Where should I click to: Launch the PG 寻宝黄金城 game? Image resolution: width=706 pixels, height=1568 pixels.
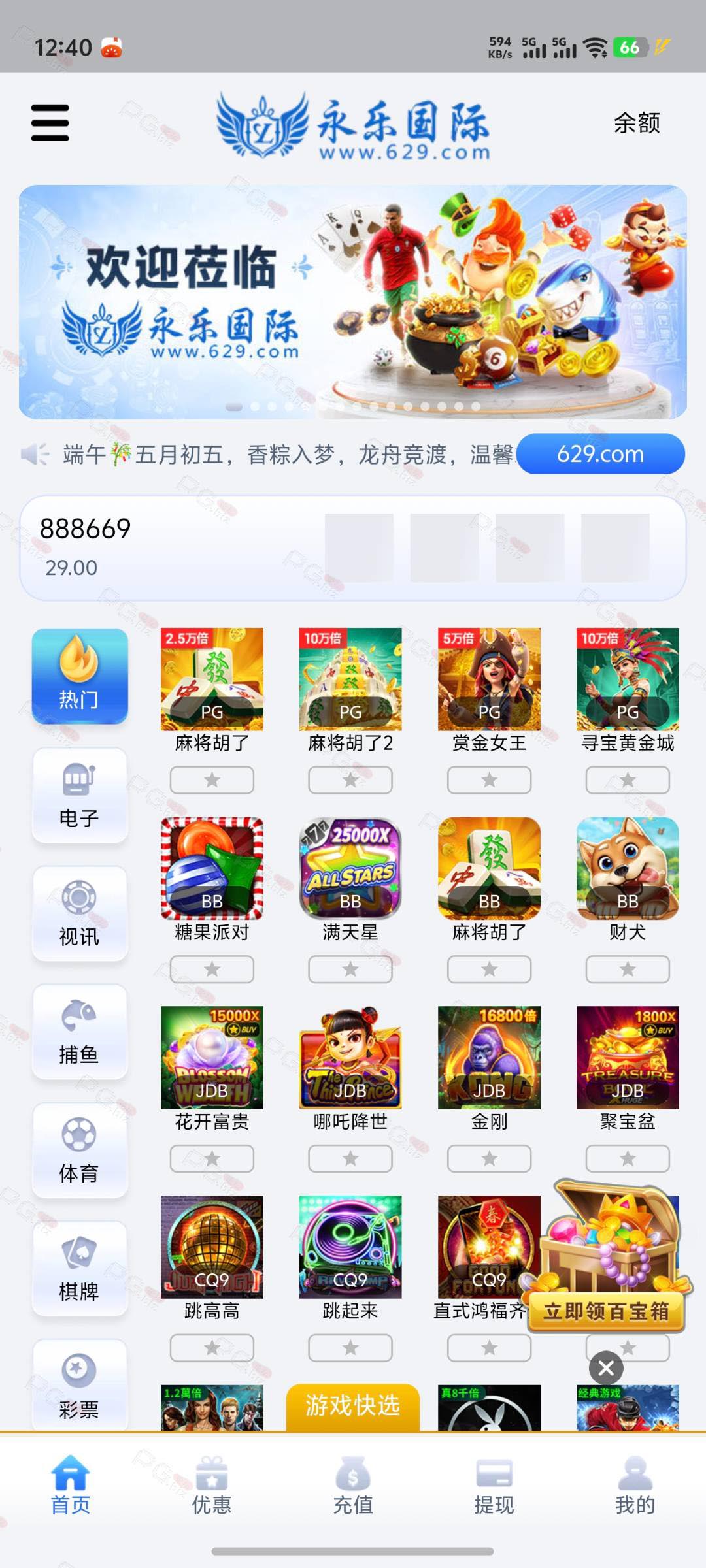pyautogui.click(x=628, y=690)
